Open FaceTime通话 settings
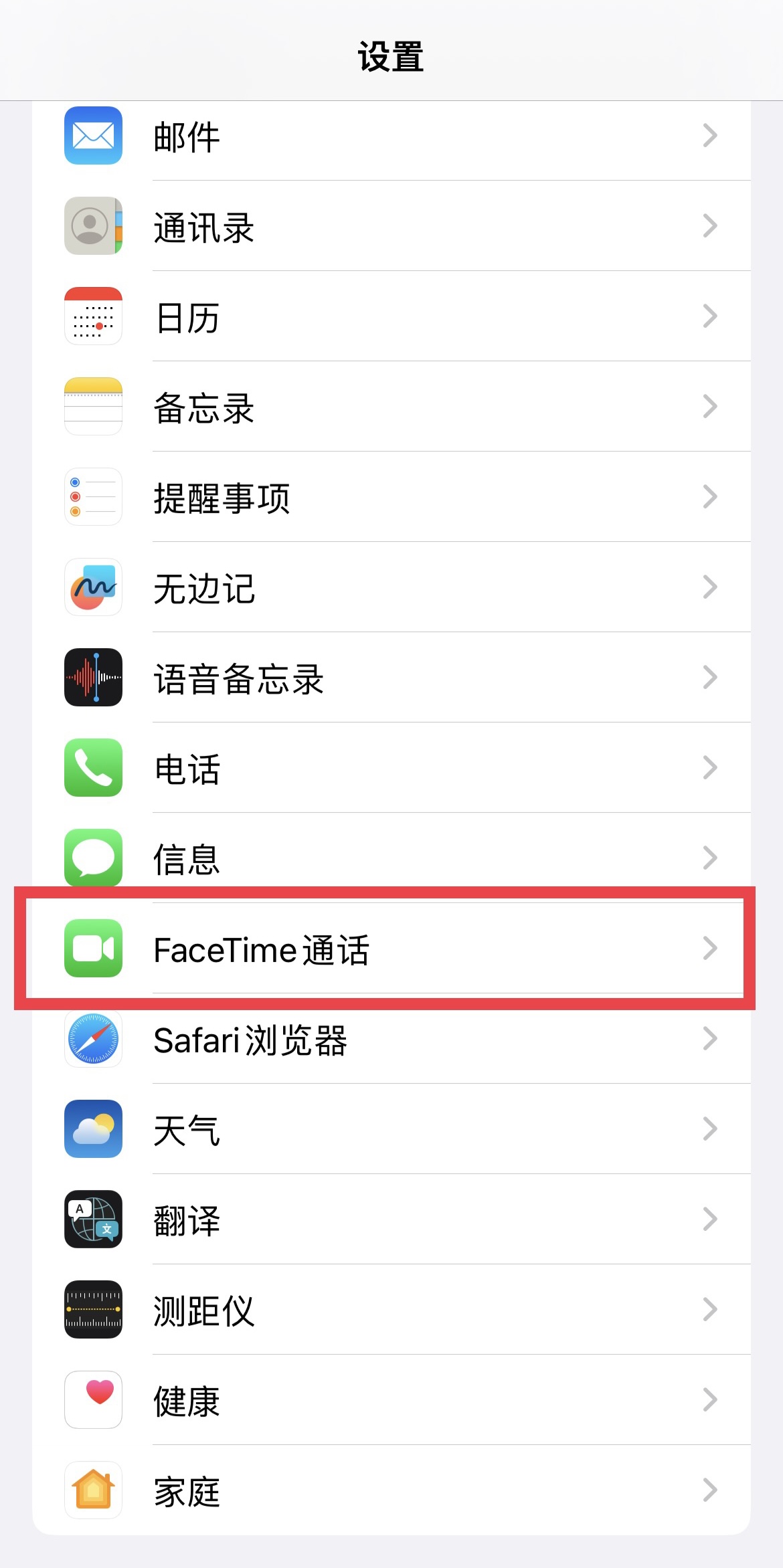783x1568 pixels. pos(391,949)
